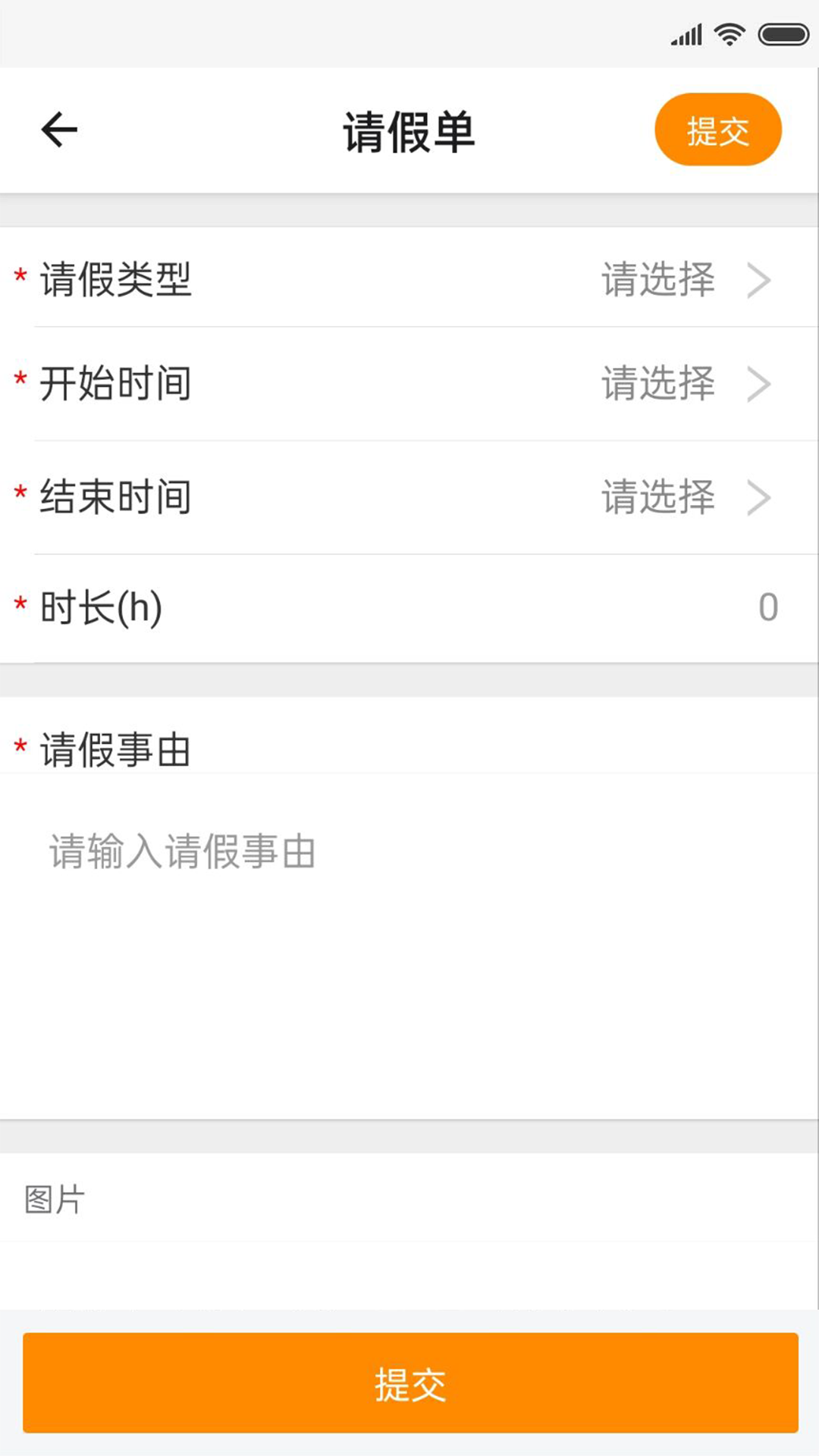819x1456 pixels.
Task: Tap the large orange 提交 button at bottom
Action: 409,1382
